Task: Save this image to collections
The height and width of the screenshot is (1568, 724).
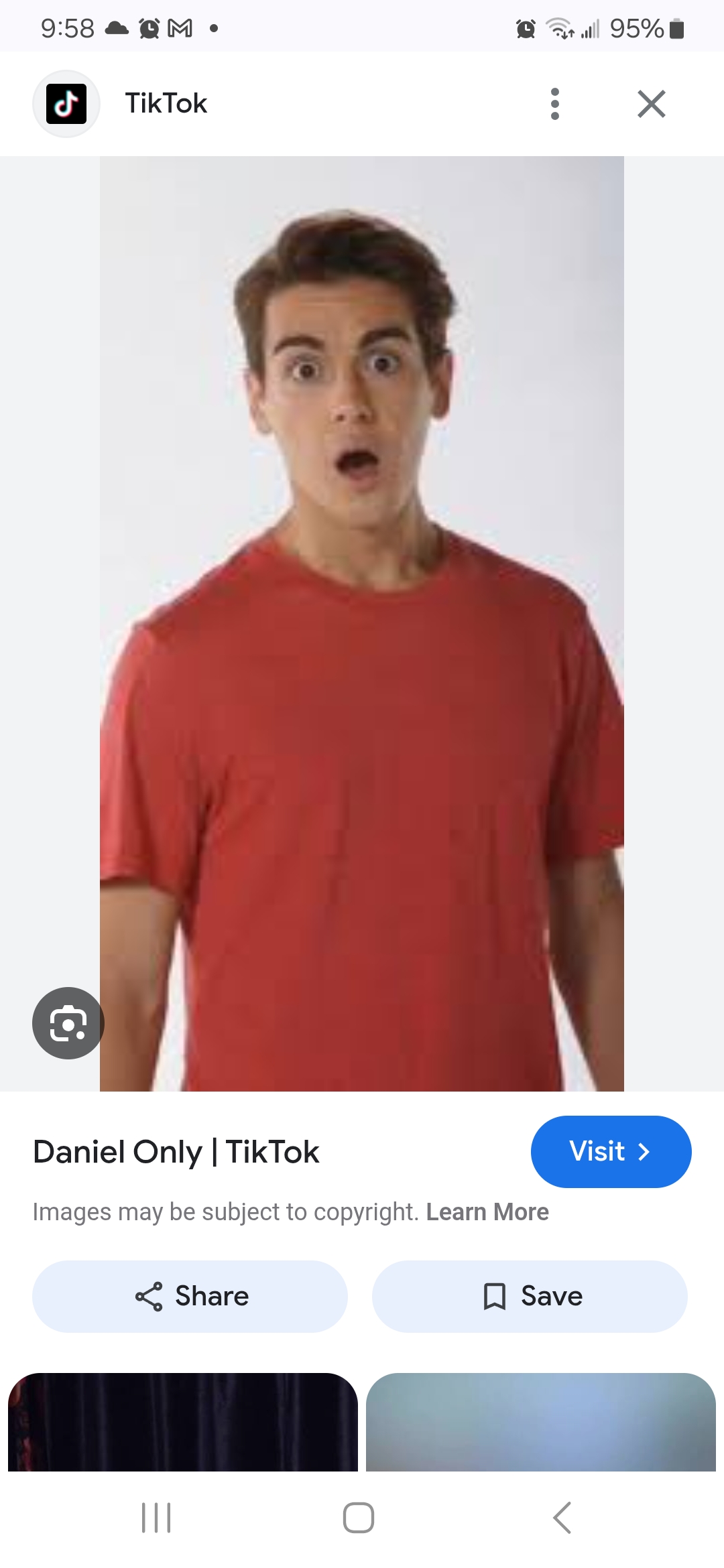Action: click(x=530, y=1296)
